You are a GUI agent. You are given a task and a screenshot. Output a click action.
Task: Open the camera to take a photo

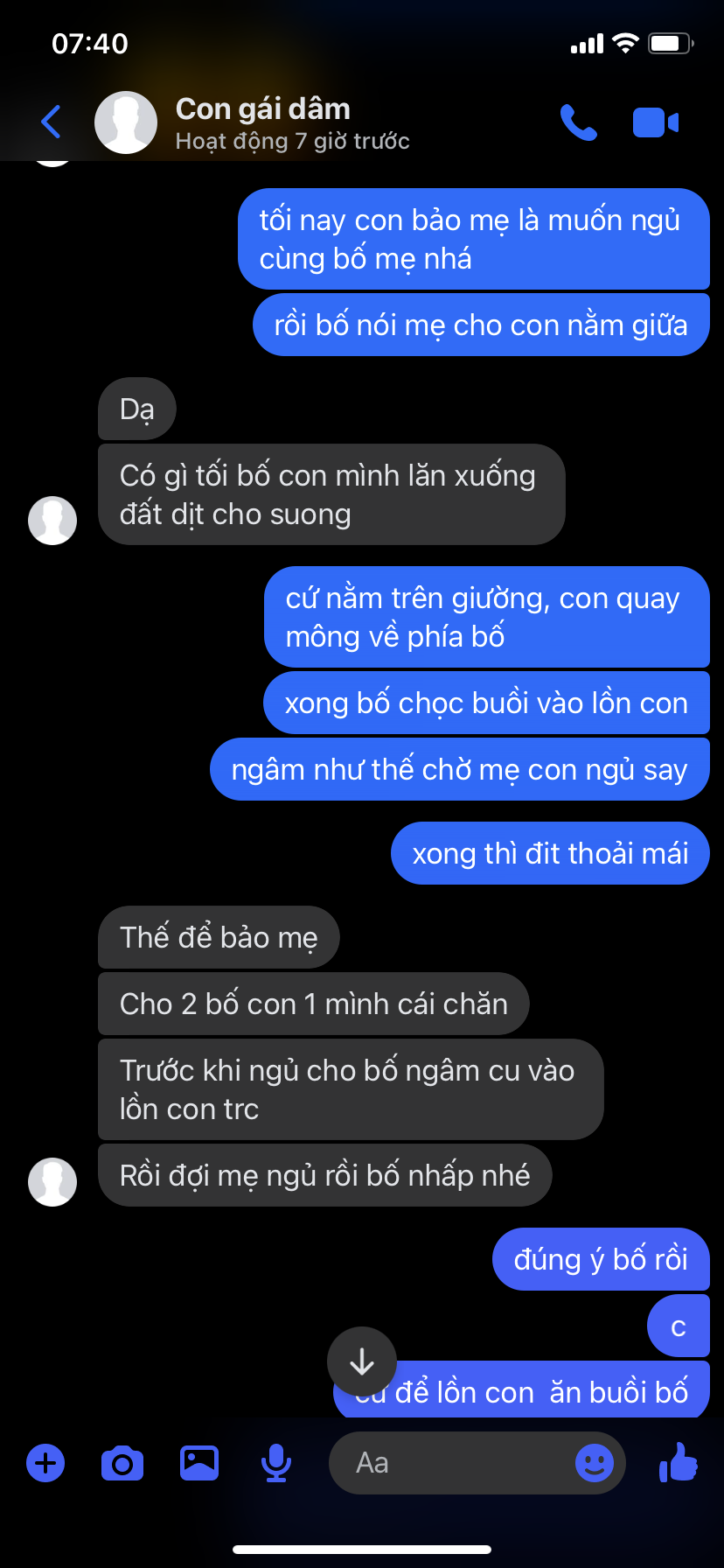pyautogui.click(x=122, y=1463)
